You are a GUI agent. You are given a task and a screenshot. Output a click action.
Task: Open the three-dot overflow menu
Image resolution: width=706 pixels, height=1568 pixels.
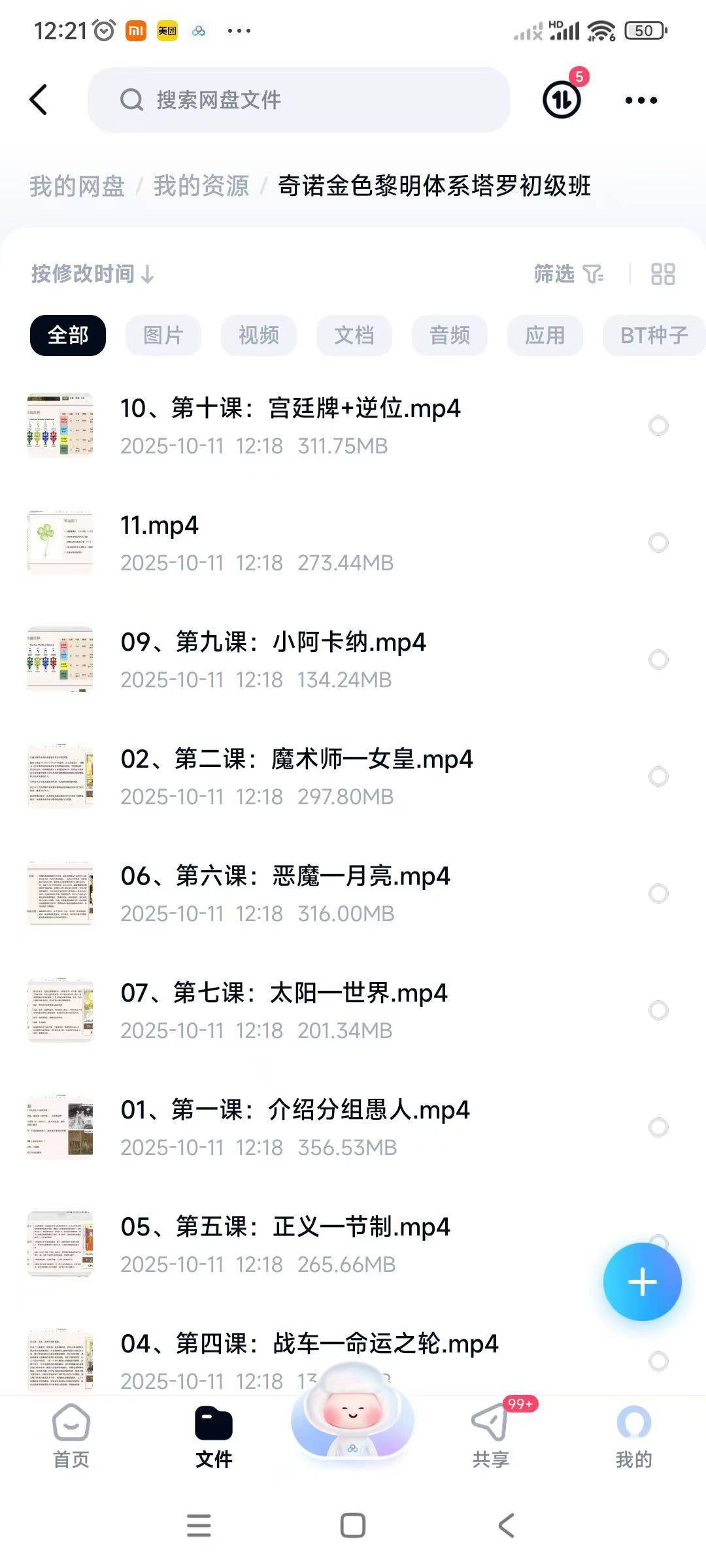pyautogui.click(x=641, y=100)
